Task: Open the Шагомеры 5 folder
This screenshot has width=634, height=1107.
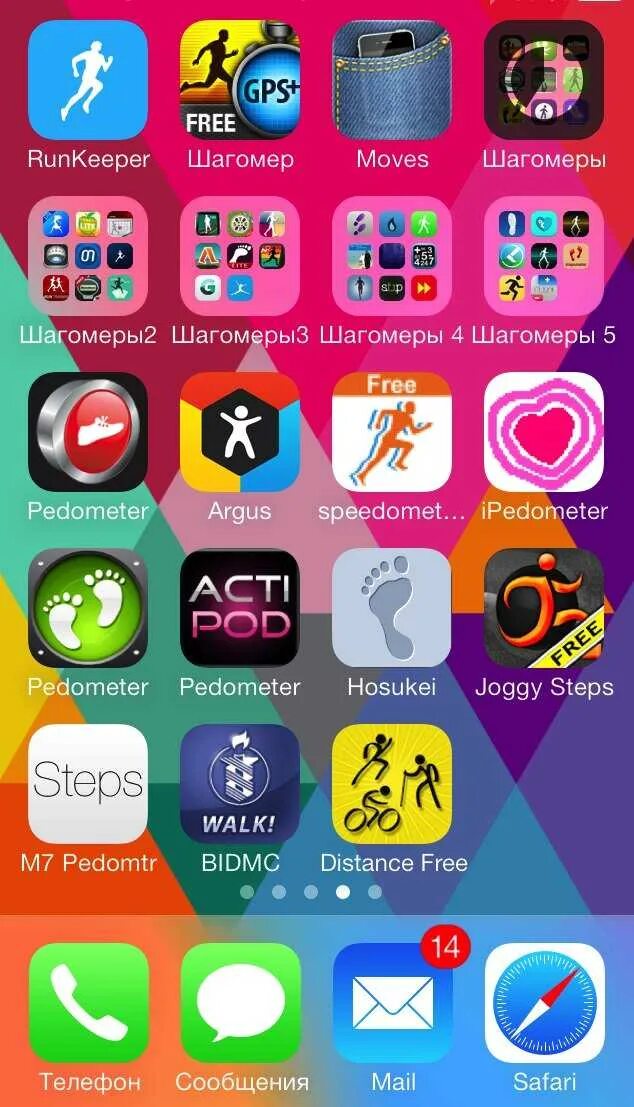Action: (x=544, y=256)
